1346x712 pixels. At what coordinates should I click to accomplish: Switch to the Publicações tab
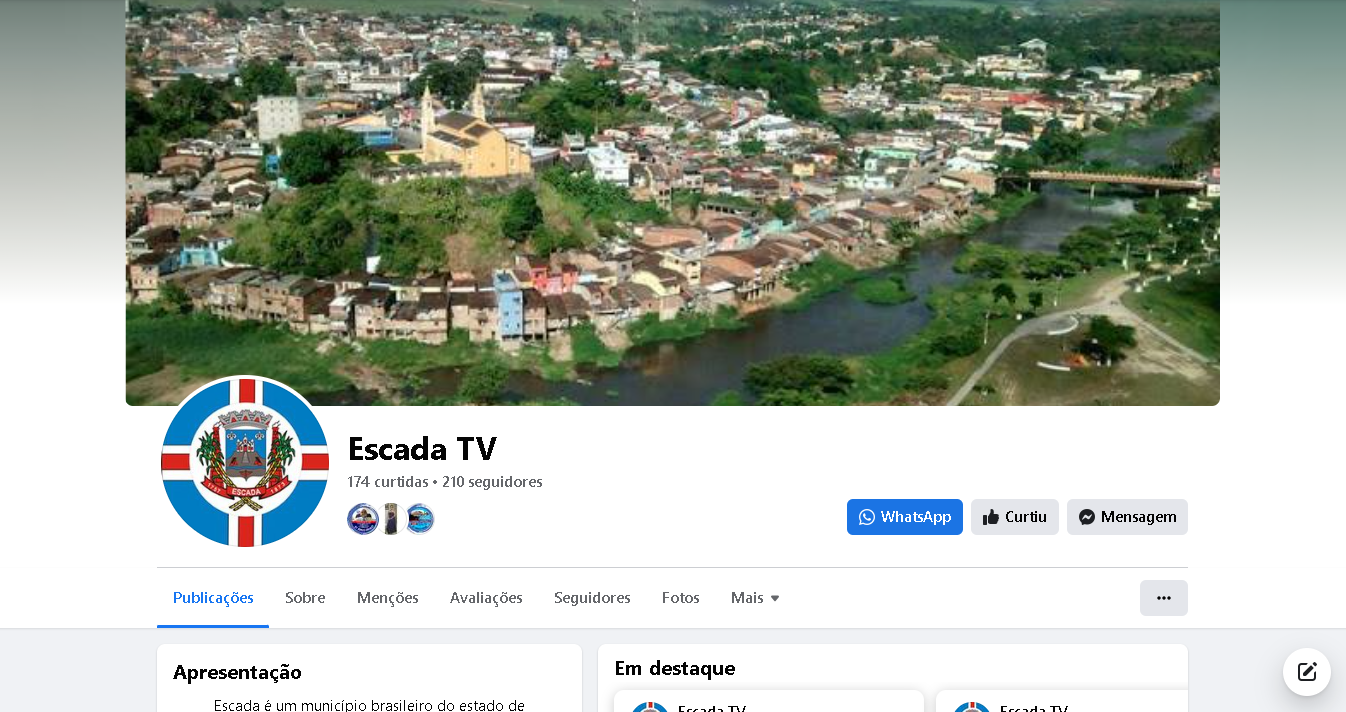(213, 598)
